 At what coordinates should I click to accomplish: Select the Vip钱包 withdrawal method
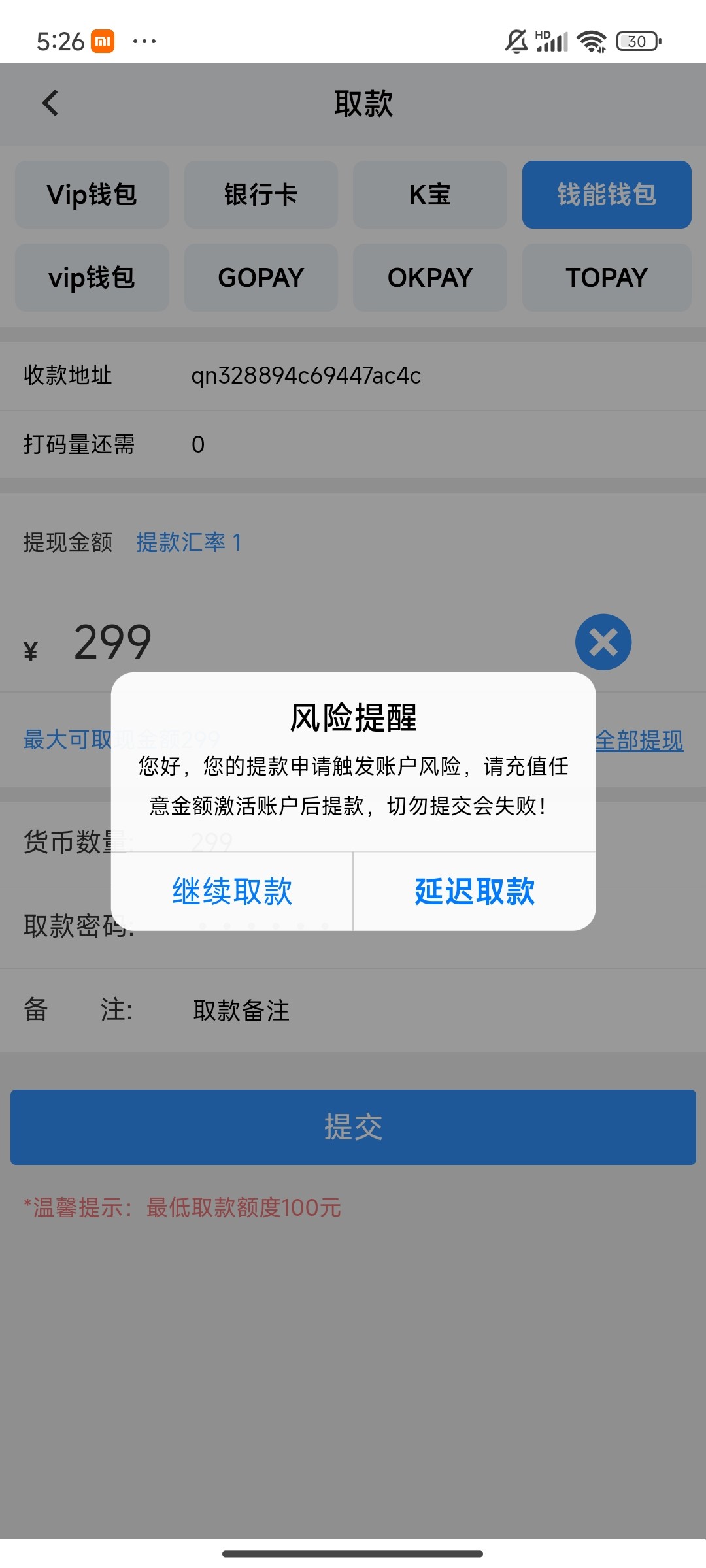(x=92, y=195)
